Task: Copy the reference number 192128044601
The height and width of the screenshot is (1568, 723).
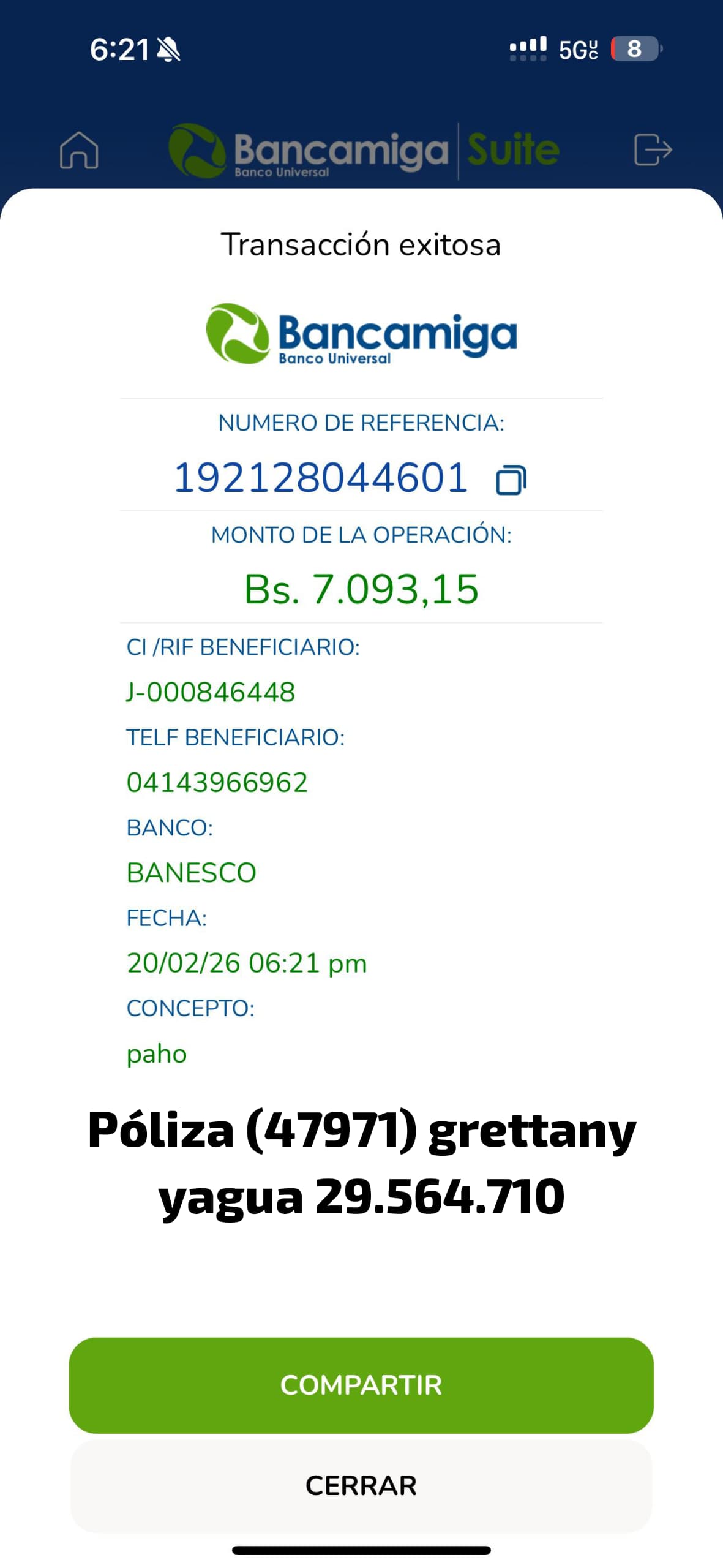Action: click(x=511, y=480)
